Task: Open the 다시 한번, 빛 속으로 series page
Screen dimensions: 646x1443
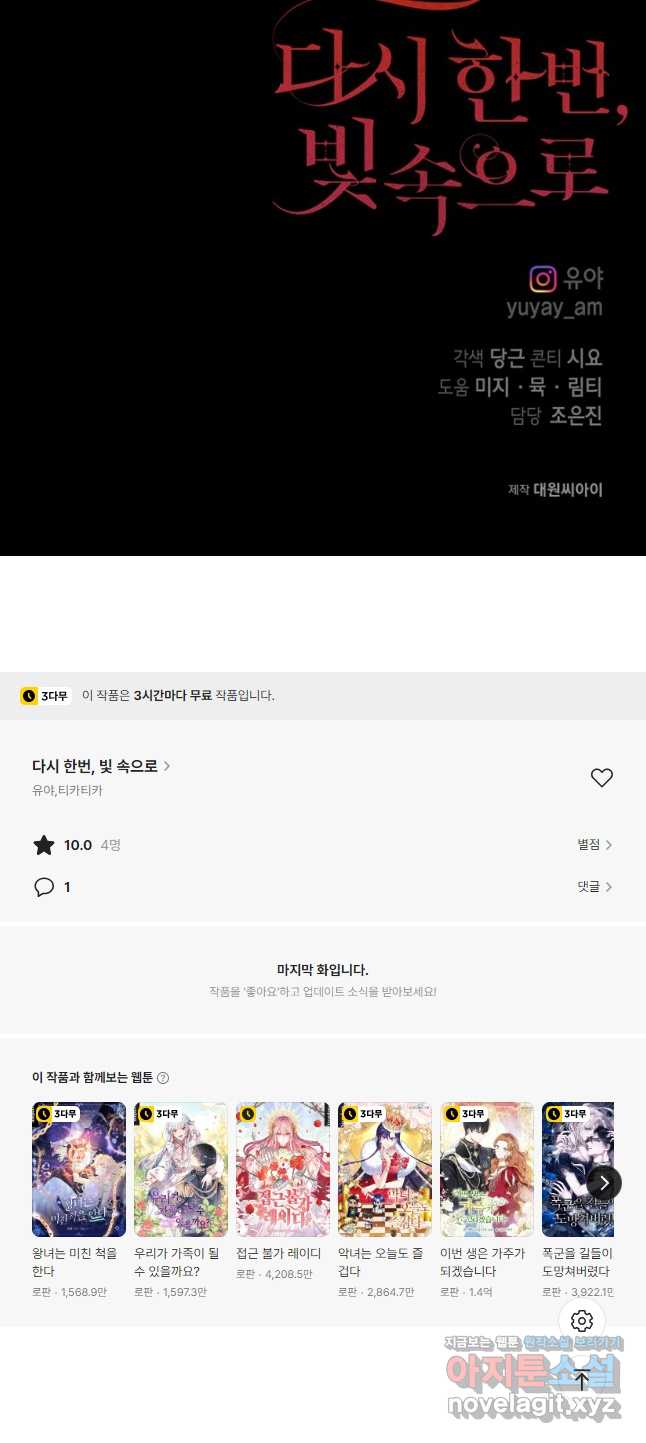Action: (101, 766)
